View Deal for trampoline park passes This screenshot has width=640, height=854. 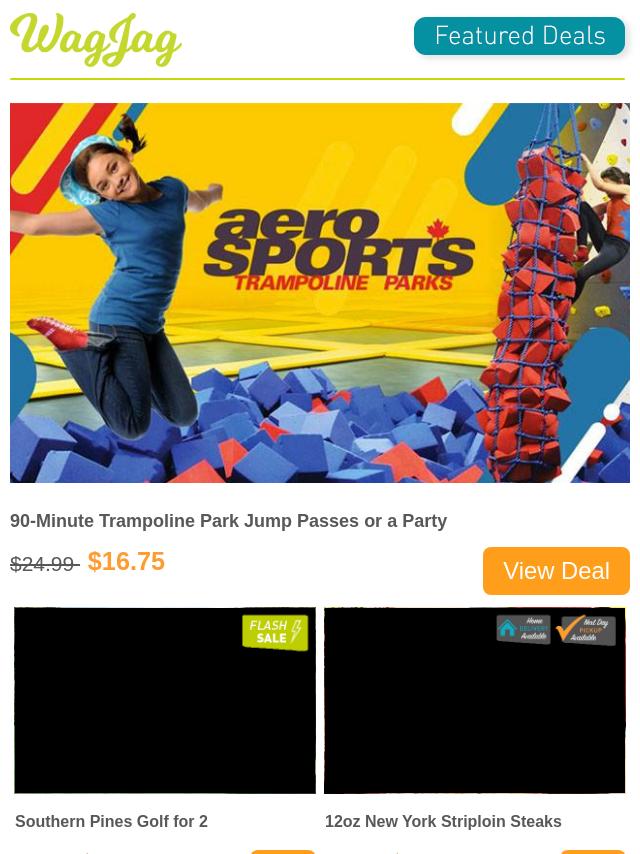[x=556, y=570]
